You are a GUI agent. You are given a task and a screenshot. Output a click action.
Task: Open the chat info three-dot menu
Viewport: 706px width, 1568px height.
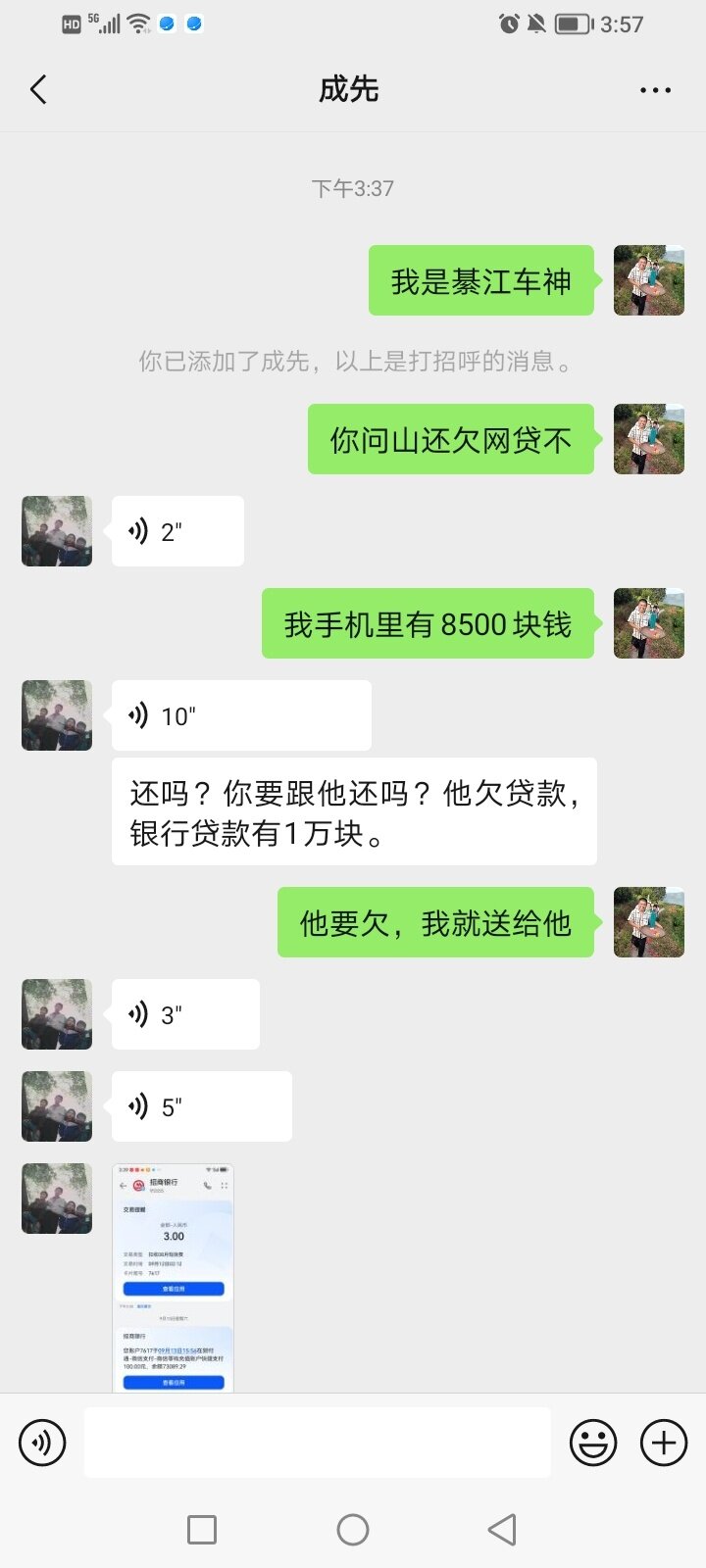click(x=655, y=90)
